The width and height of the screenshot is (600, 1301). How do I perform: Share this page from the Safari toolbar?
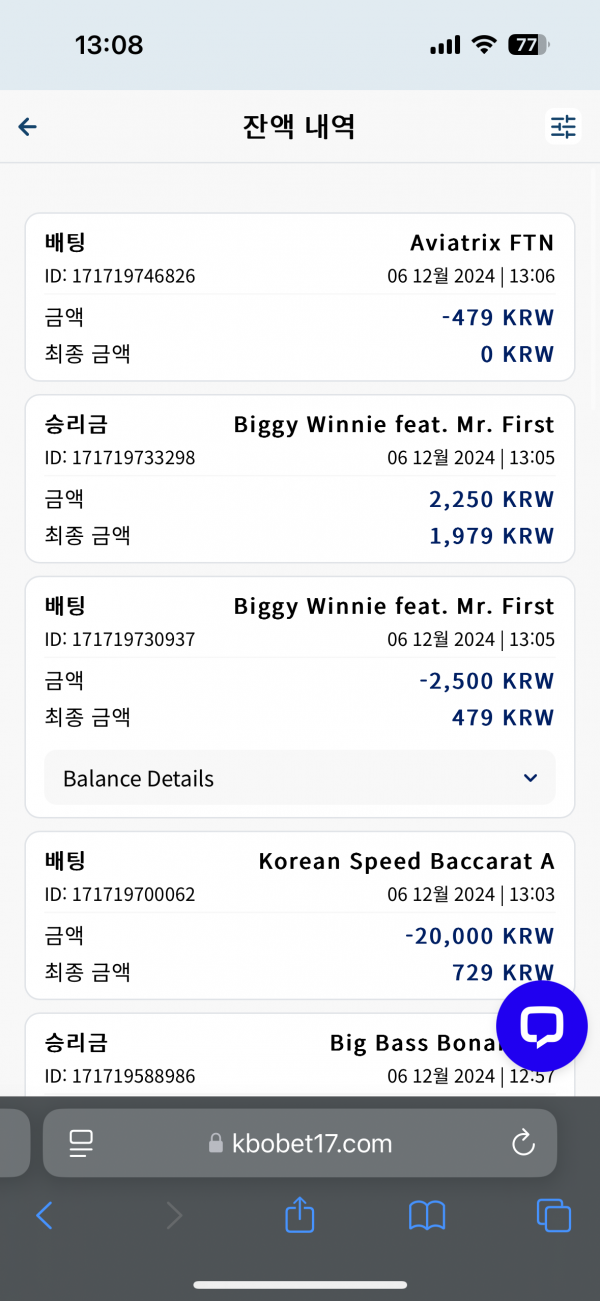(300, 1215)
